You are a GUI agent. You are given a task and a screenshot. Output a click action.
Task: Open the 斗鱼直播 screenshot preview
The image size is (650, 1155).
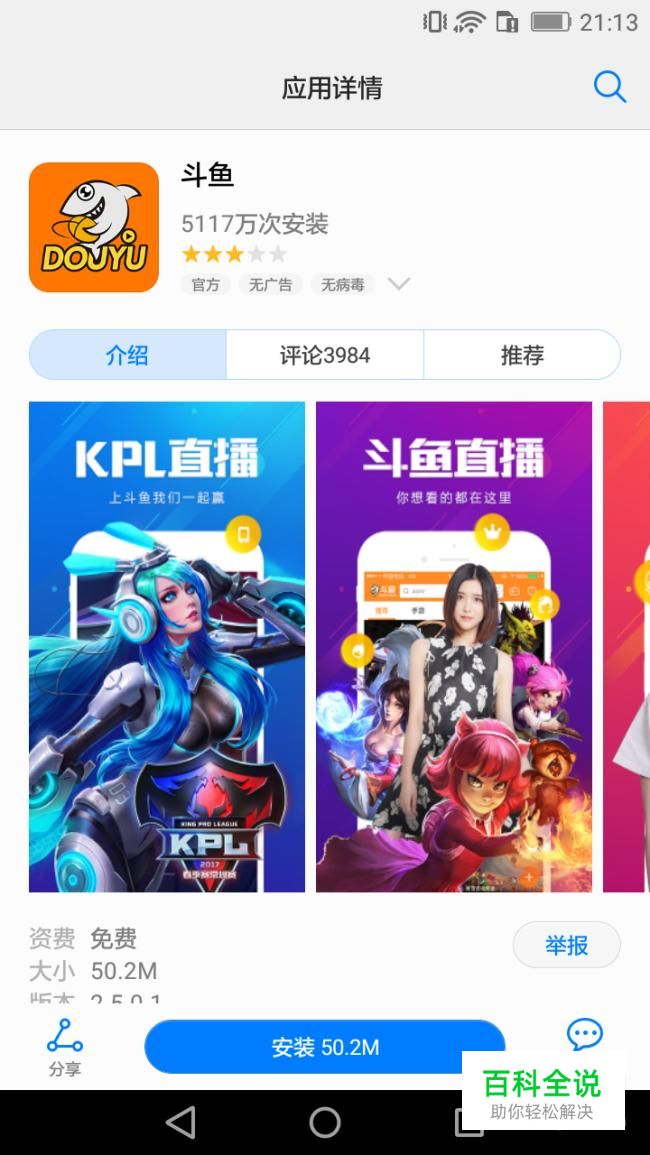point(454,647)
